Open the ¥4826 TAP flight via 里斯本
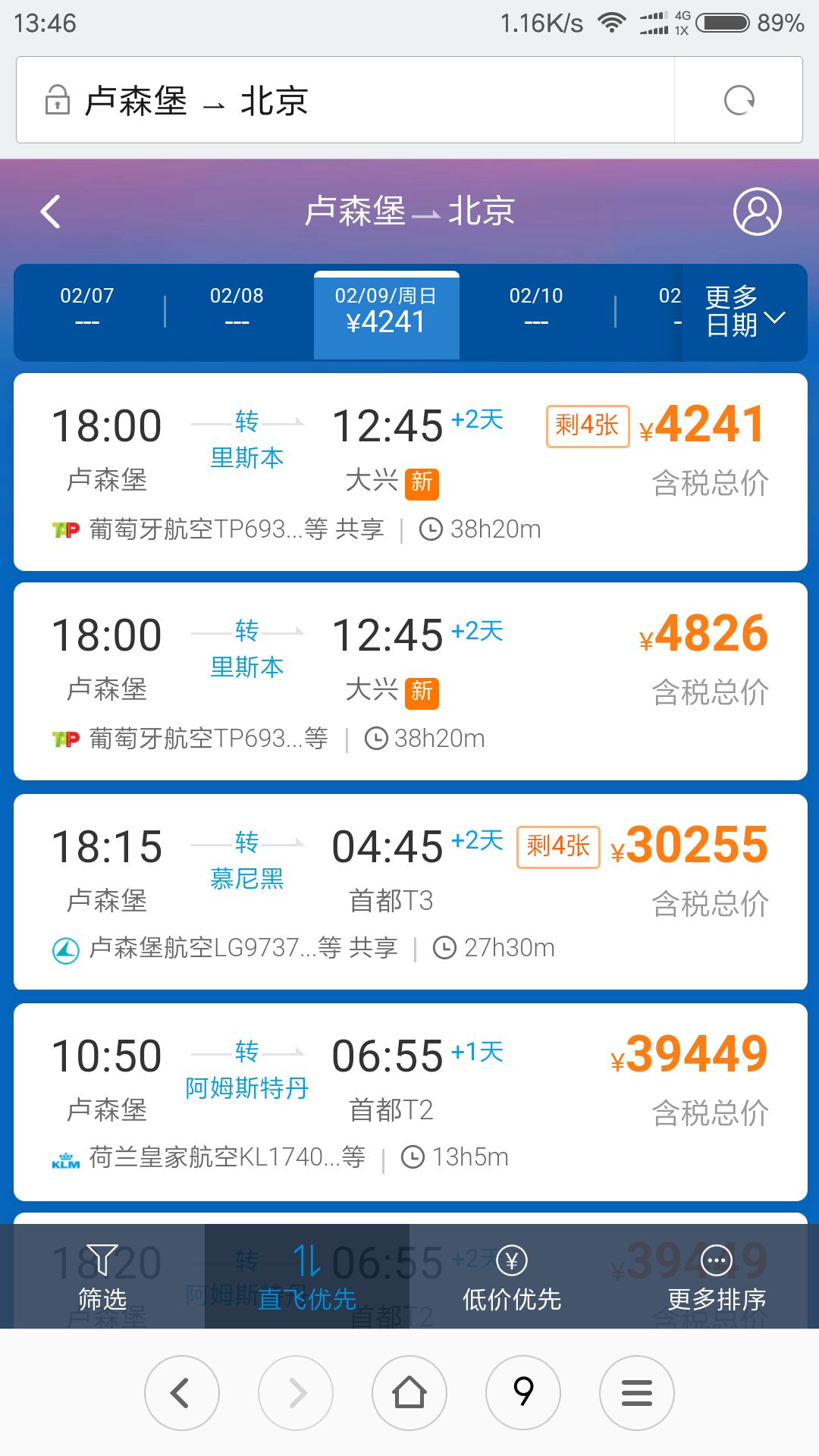The image size is (819, 1456). [409, 681]
